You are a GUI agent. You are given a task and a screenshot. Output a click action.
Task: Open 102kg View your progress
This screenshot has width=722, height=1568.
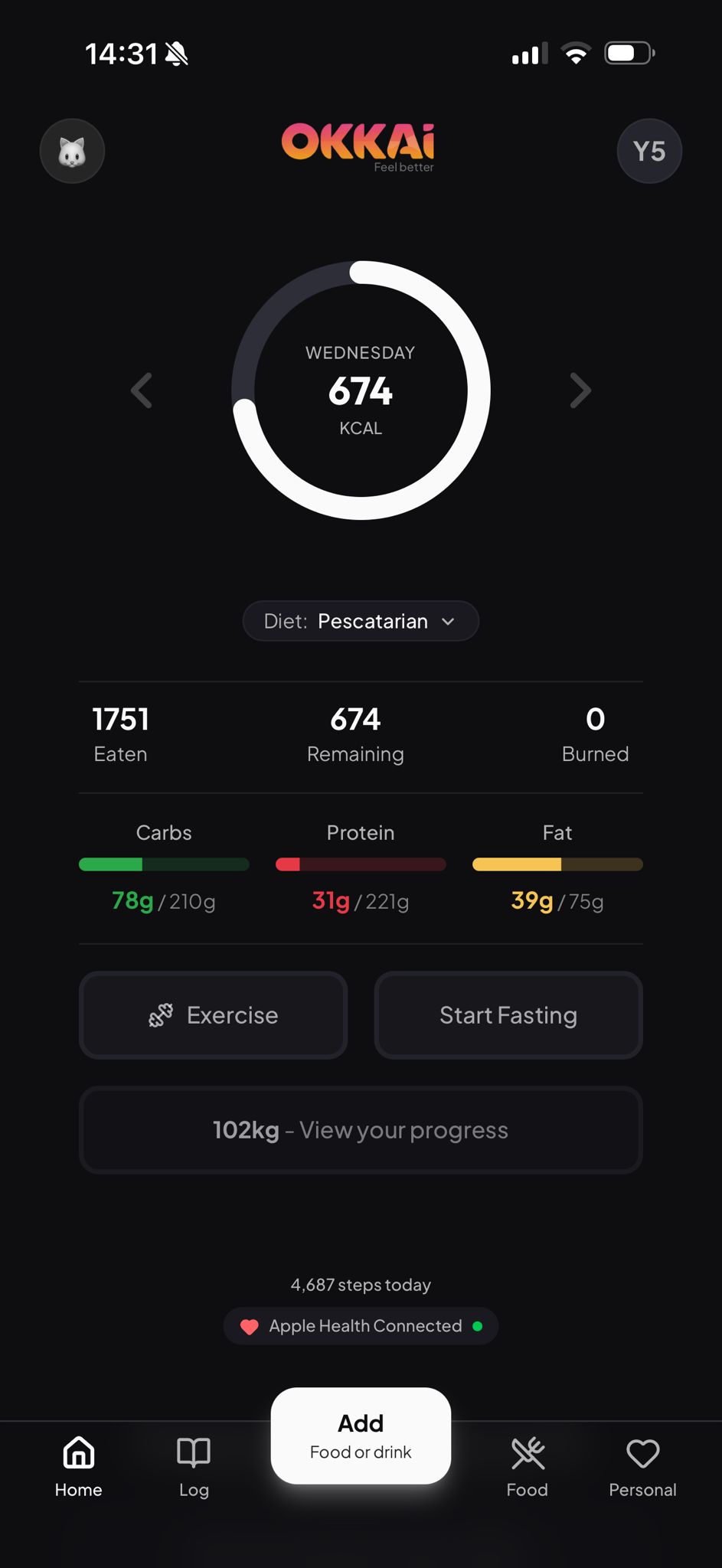[360, 1130]
